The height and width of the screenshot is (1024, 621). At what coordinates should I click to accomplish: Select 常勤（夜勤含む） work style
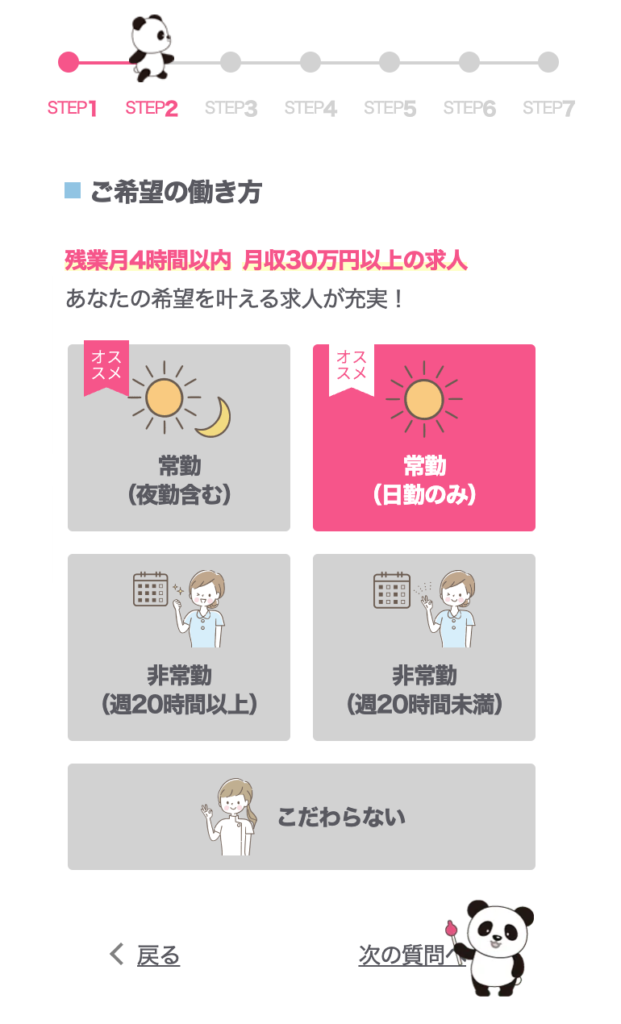point(179,438)
